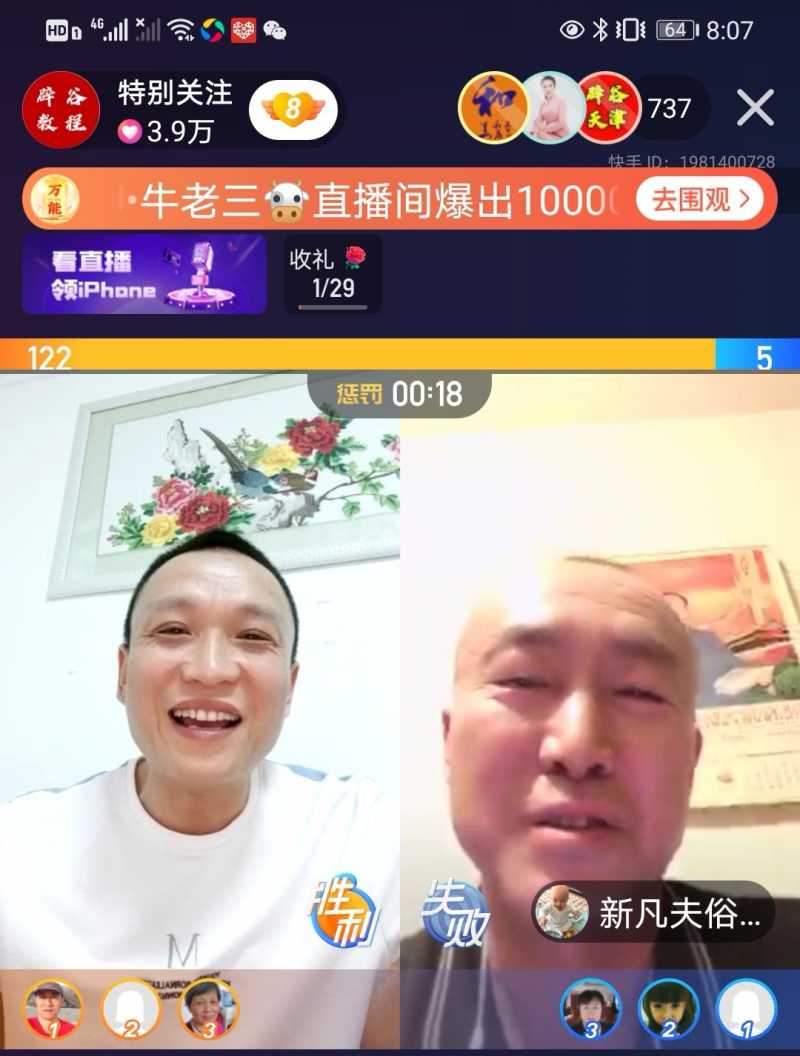
Task: Open the 新凡夫俗 guest profile avatar
Action: [562, 911]
